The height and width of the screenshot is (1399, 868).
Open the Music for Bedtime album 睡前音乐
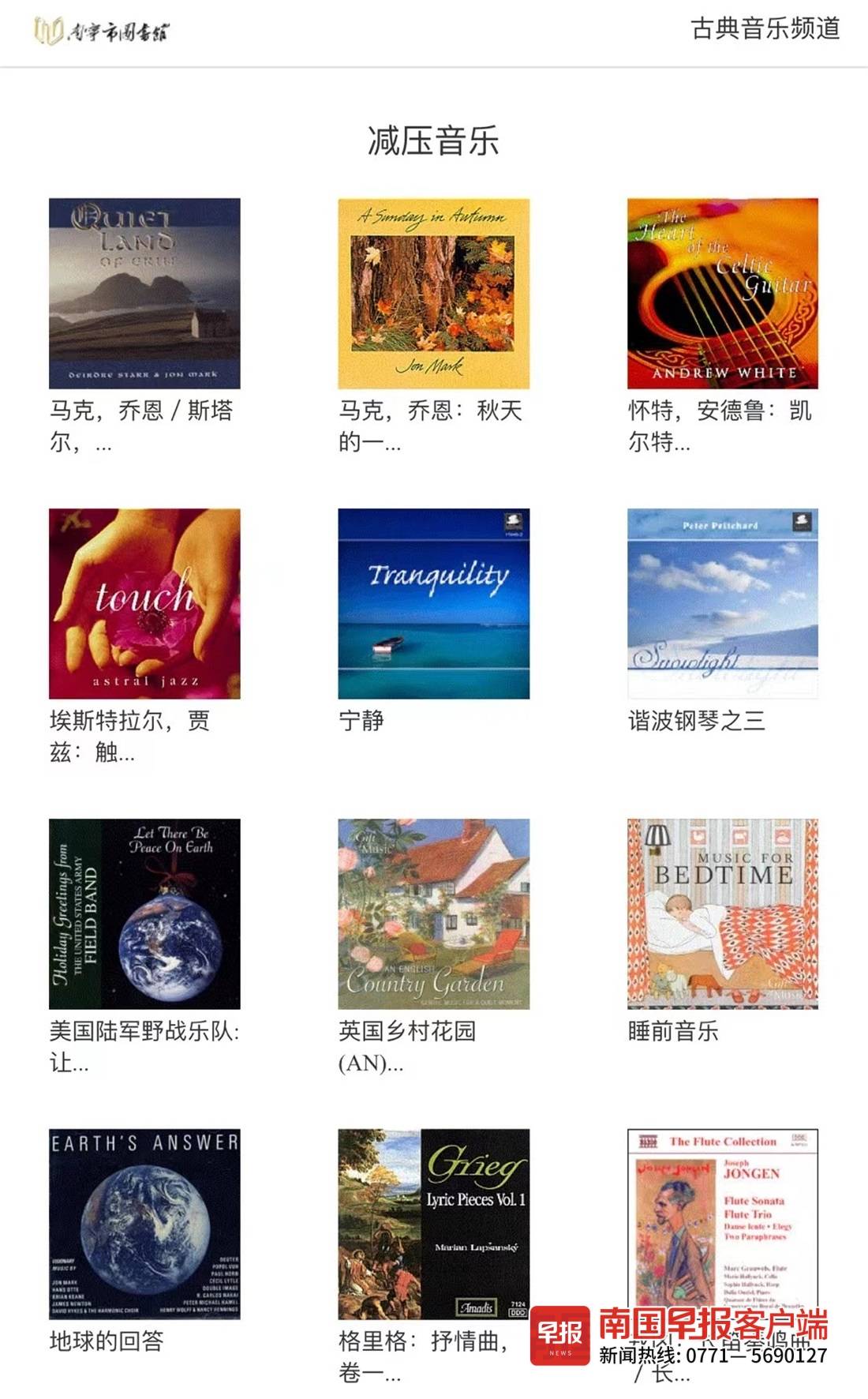(x=723, y=914)
